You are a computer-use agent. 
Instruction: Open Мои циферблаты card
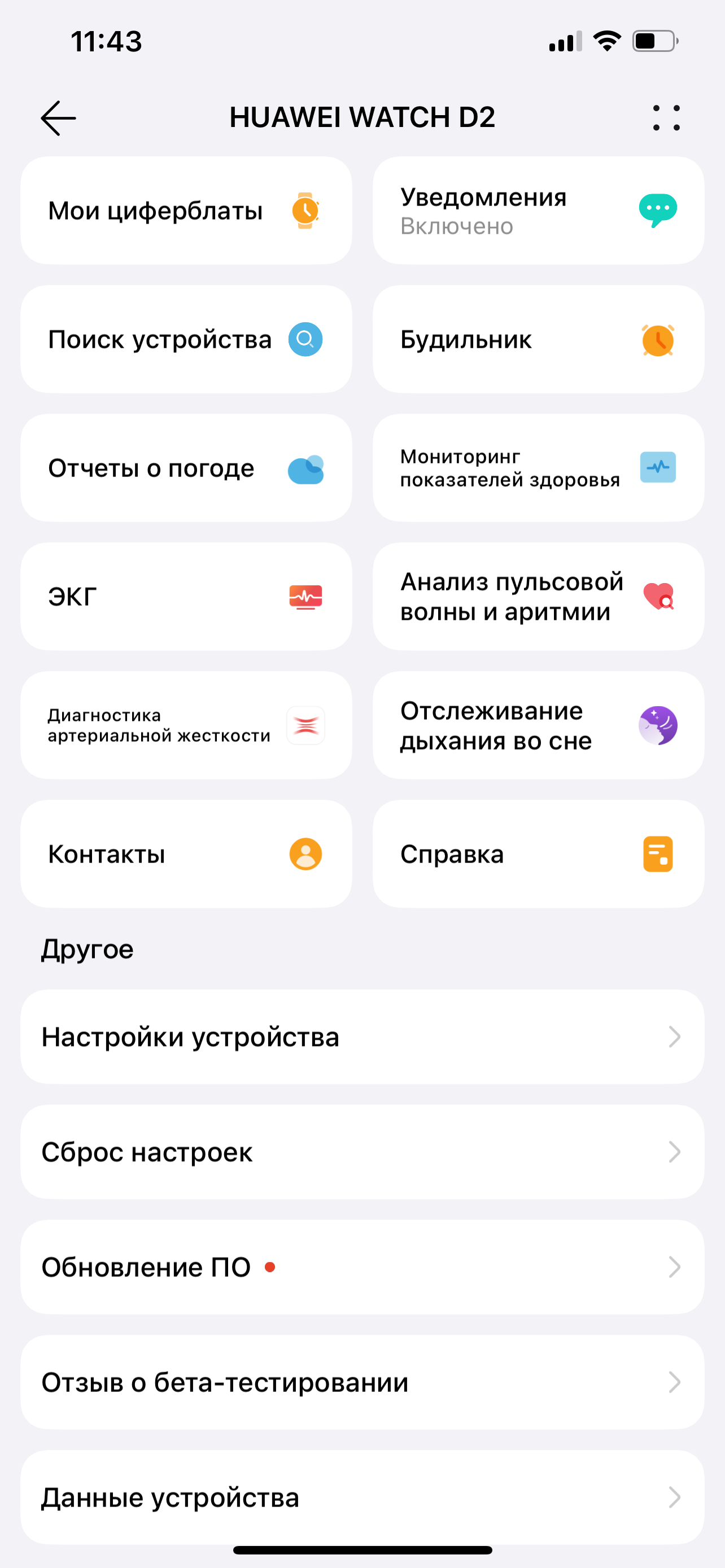pos(186,211)
